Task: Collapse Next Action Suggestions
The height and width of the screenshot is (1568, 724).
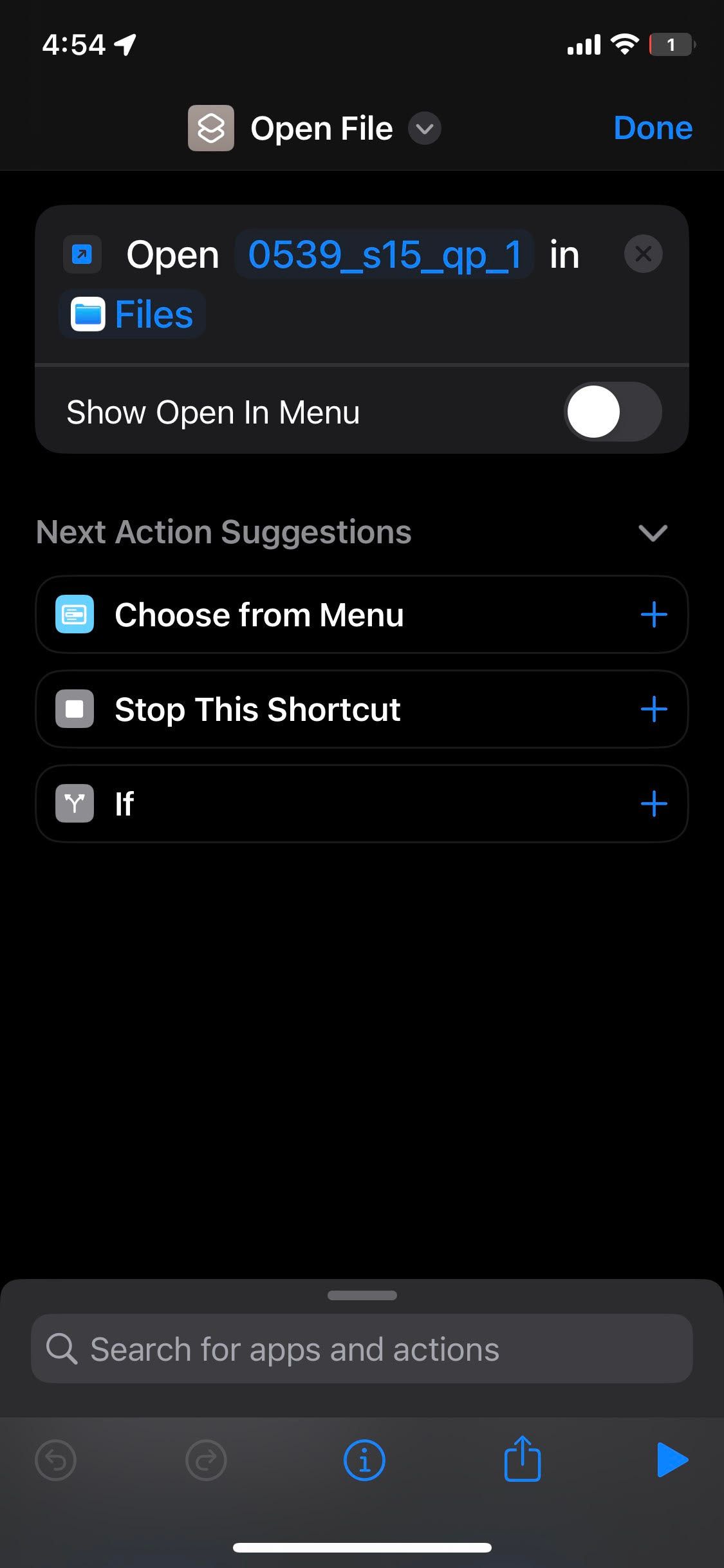Action: (x=653, y=533)
